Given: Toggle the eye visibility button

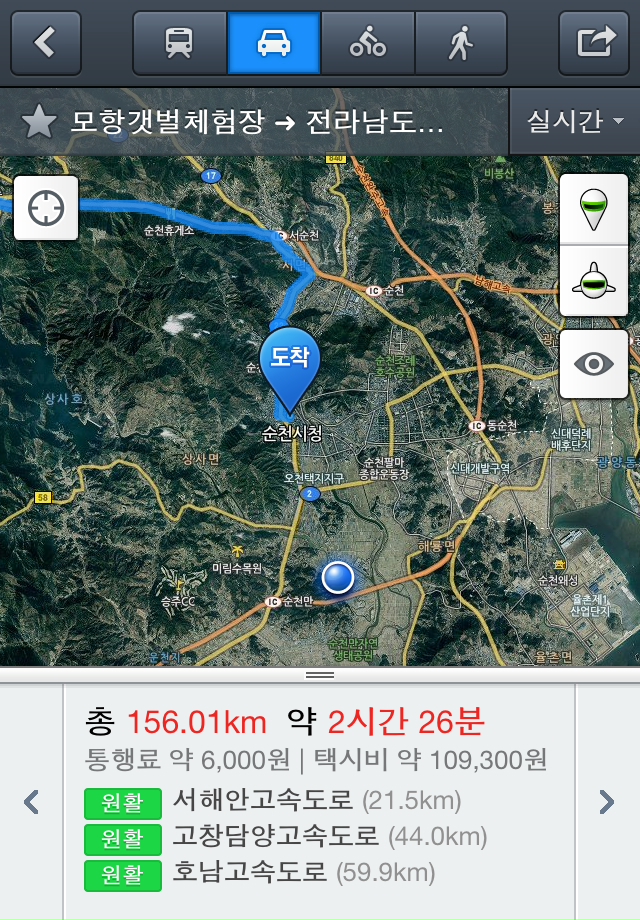Looking at the screenshot, I should (x=593, y=364).
